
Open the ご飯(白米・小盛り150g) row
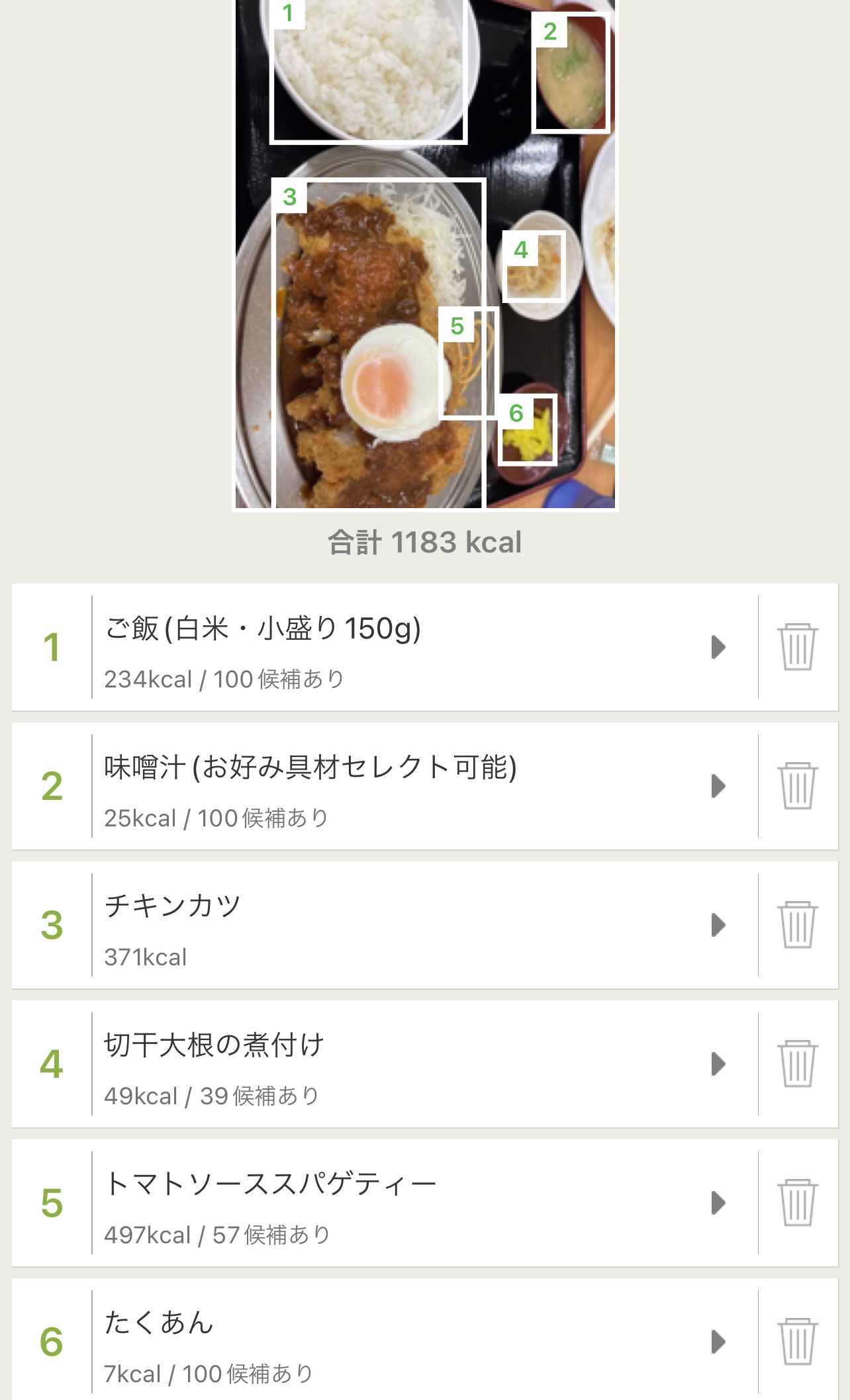[x=385, y=647]
